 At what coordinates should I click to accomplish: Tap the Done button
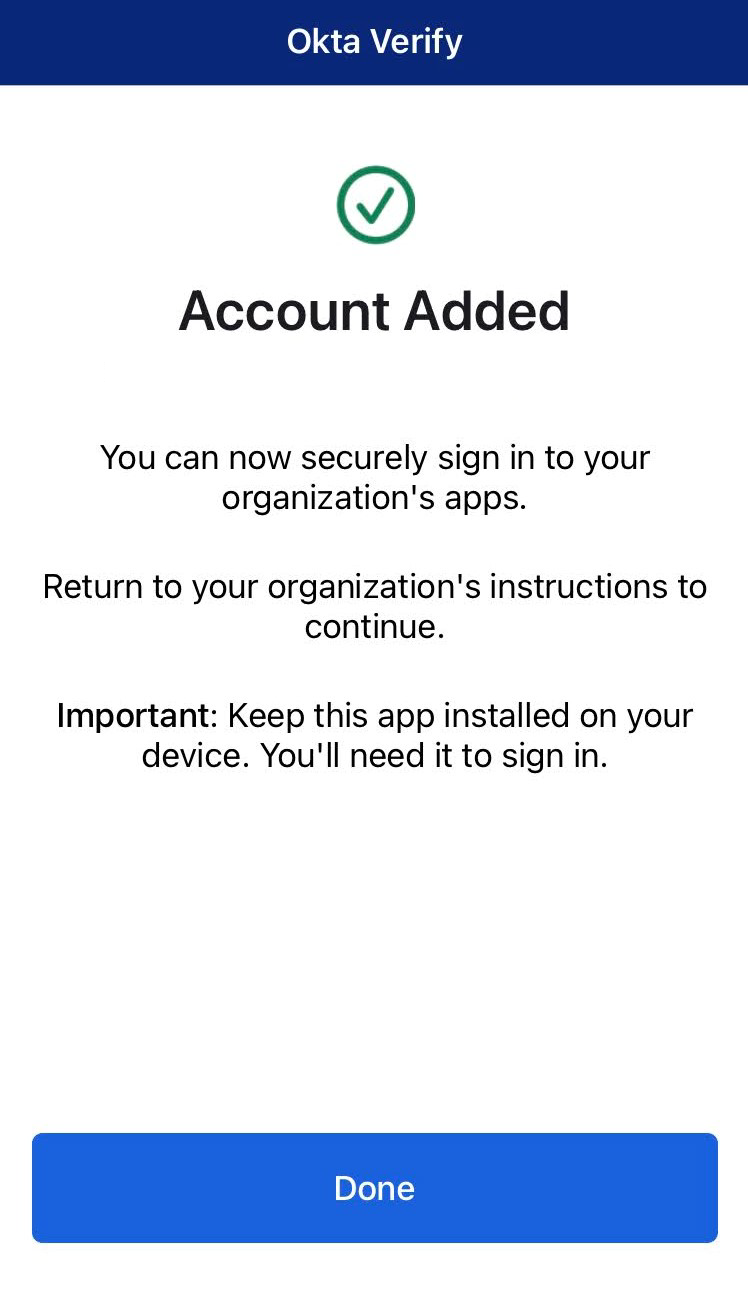click(374, 1187)
